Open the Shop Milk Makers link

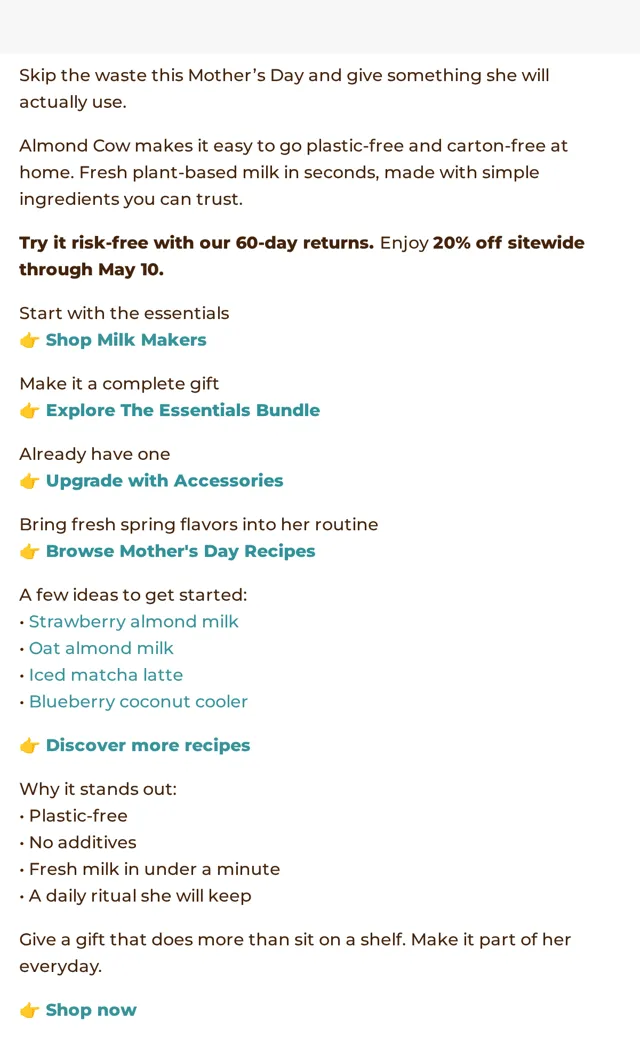(126, 340)
